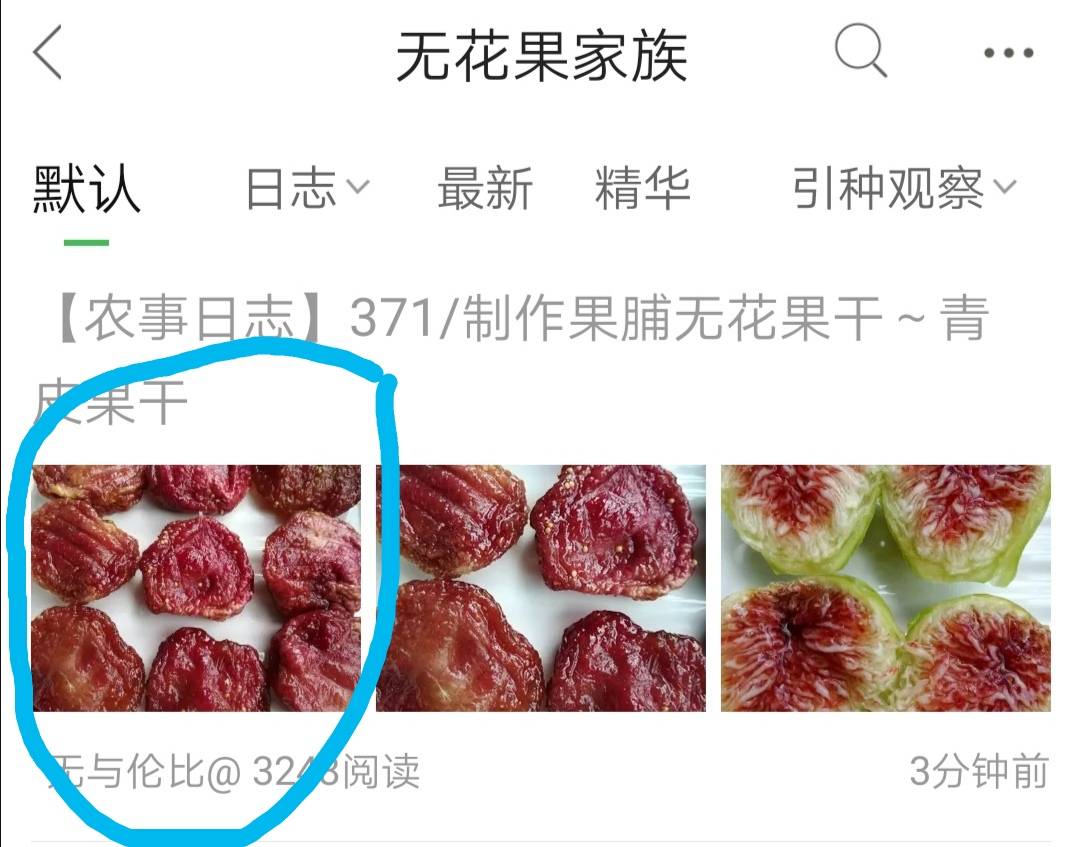The width and height of the screenshot is (1080, 847).
Task: Go back from 无花果家族 page
Action: pyautogui.click(x=48, y=53)
